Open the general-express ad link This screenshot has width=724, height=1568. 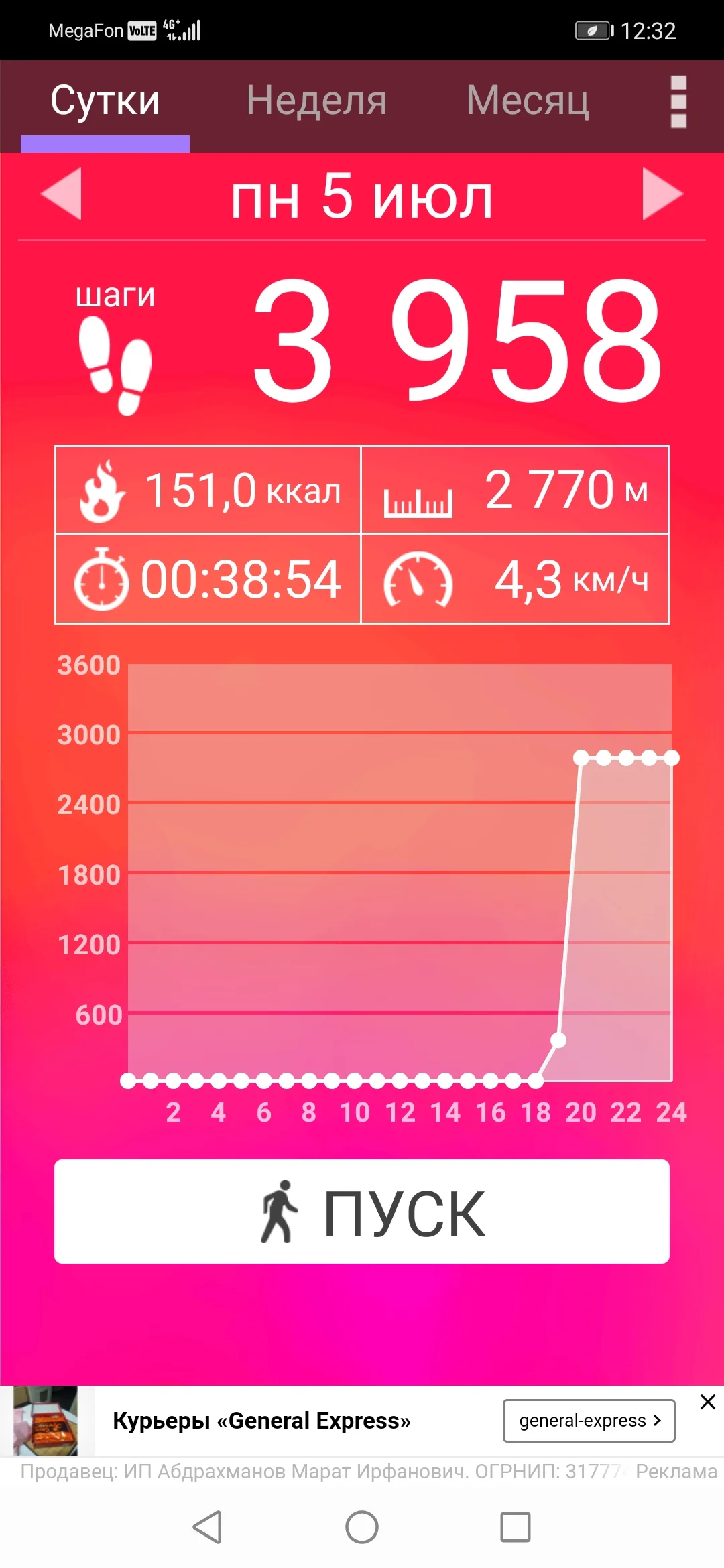pos(589,1421)
